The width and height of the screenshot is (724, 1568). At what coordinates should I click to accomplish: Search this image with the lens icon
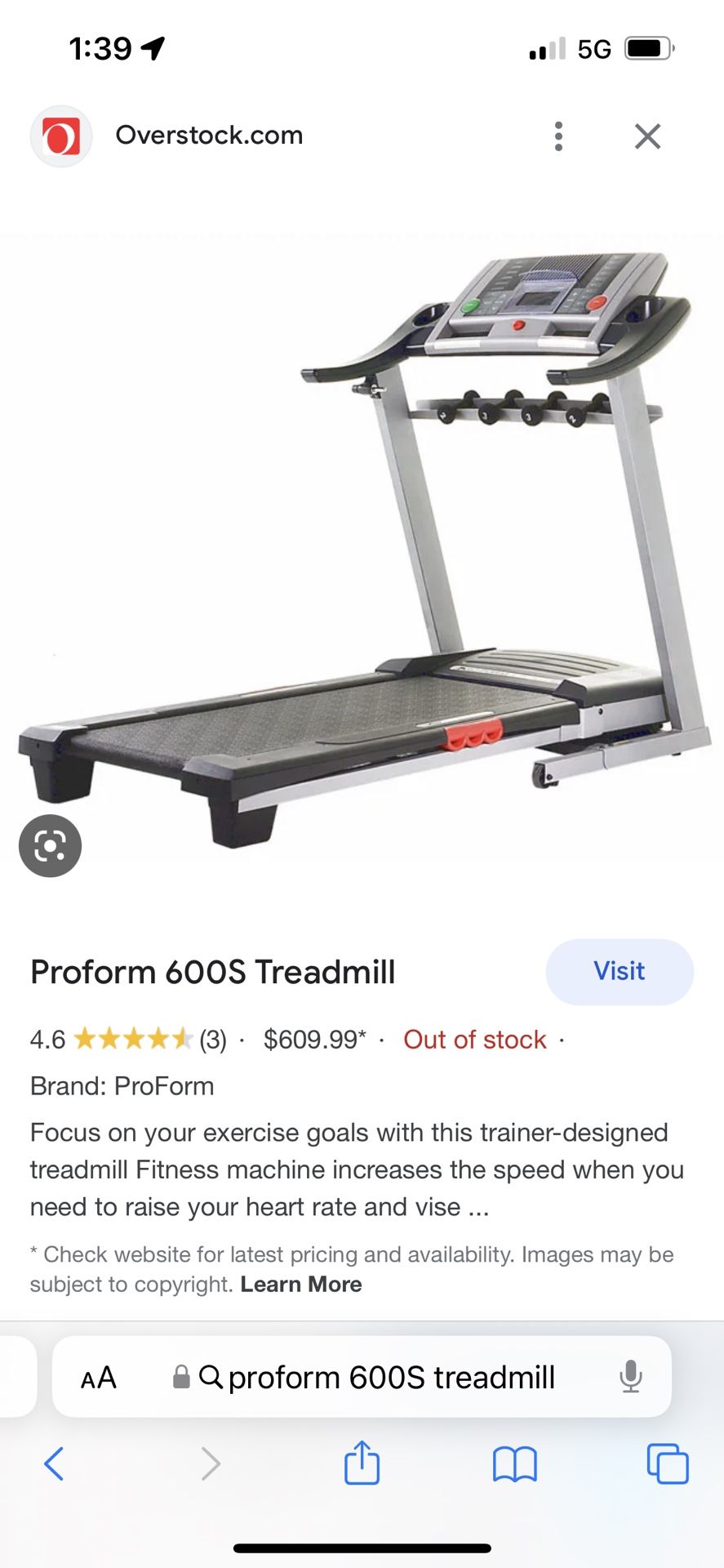(51, 845)
